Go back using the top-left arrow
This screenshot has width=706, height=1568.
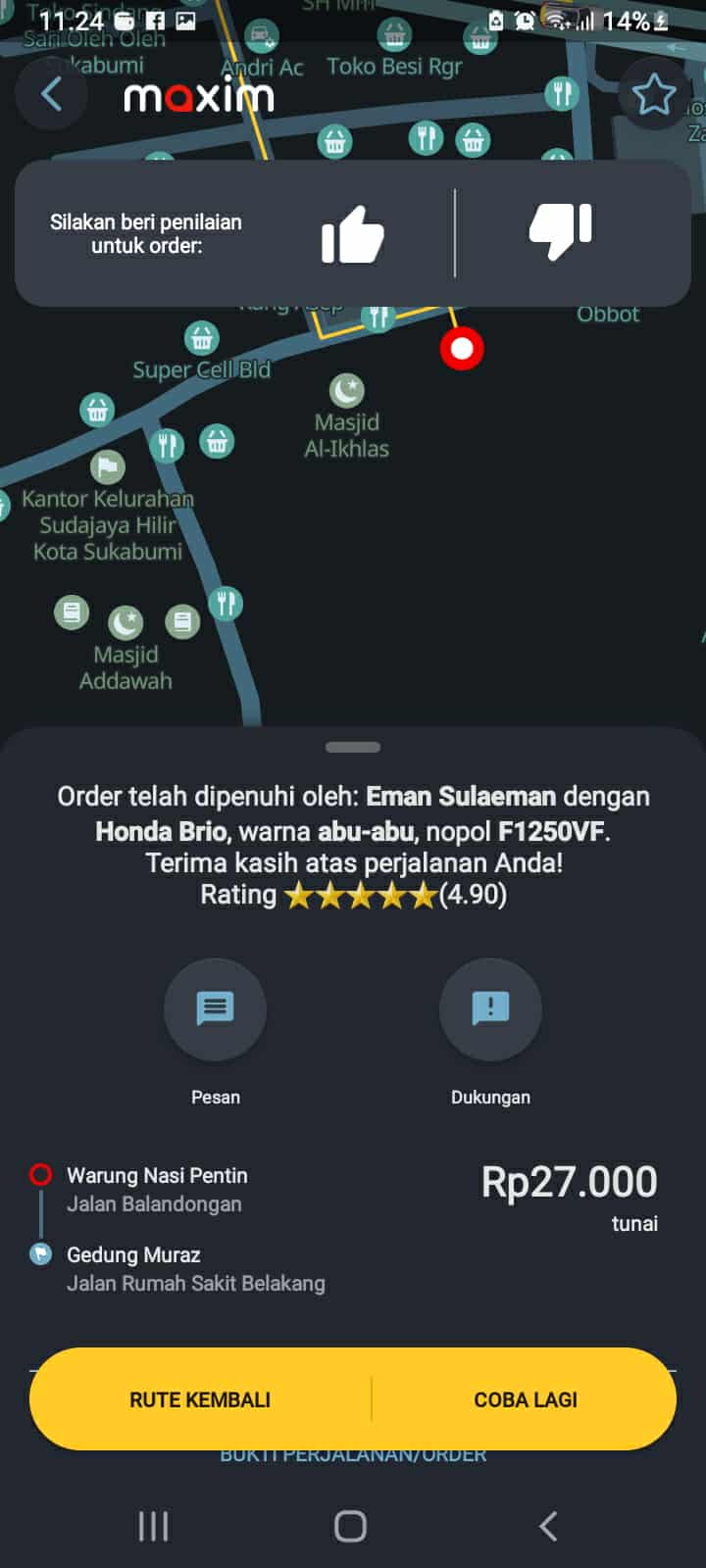click(52, 95)
